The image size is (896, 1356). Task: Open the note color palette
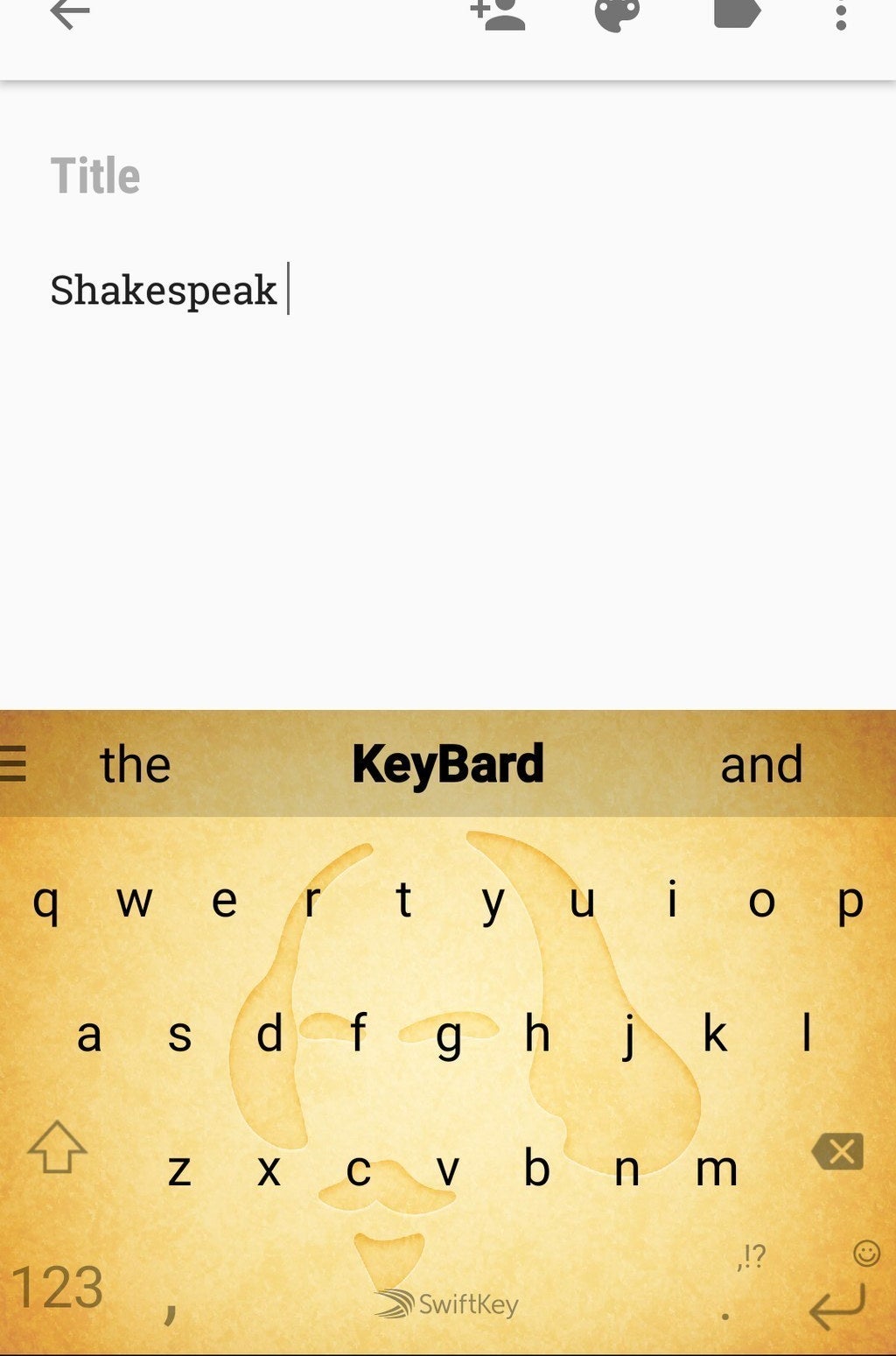coord(617,15)
